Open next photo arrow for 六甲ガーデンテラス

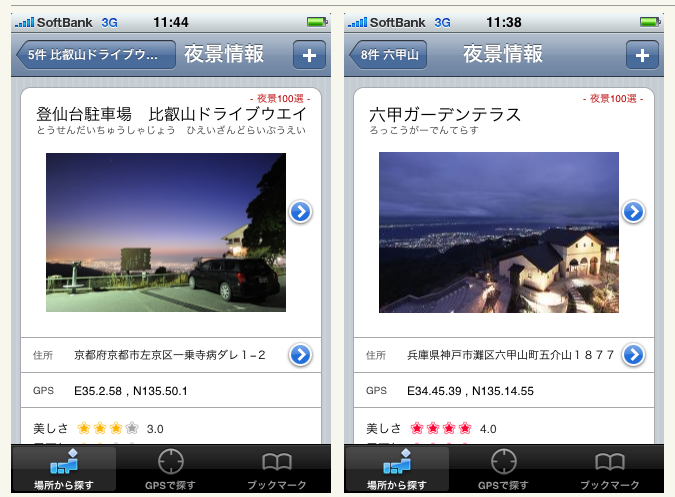point(632,212)
